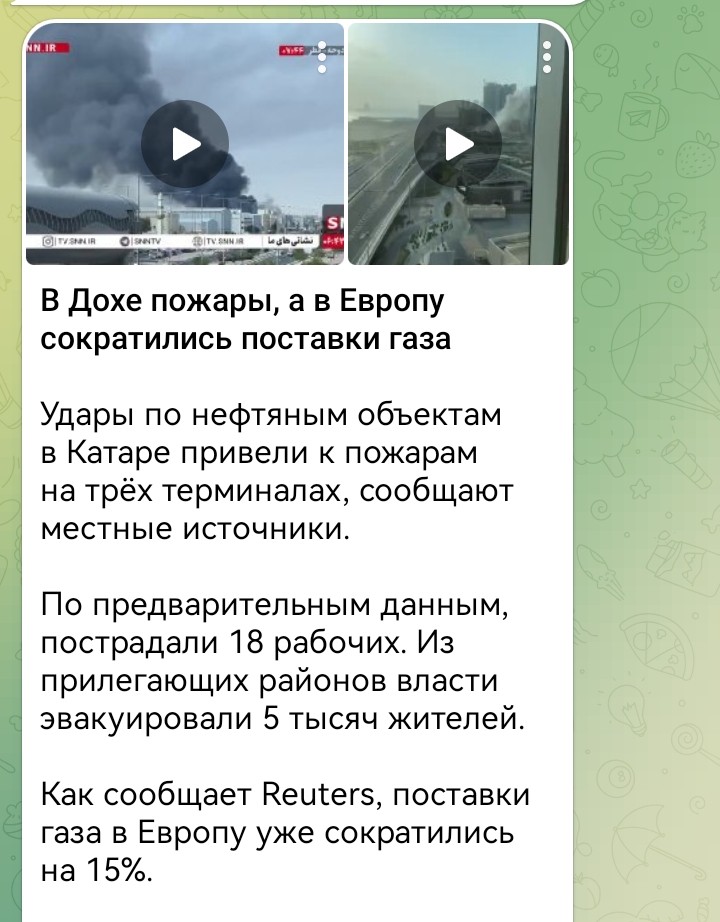Viewport: 720px width, 922px height.
Task: Open options menu on highway video
Action: (546, 57)
